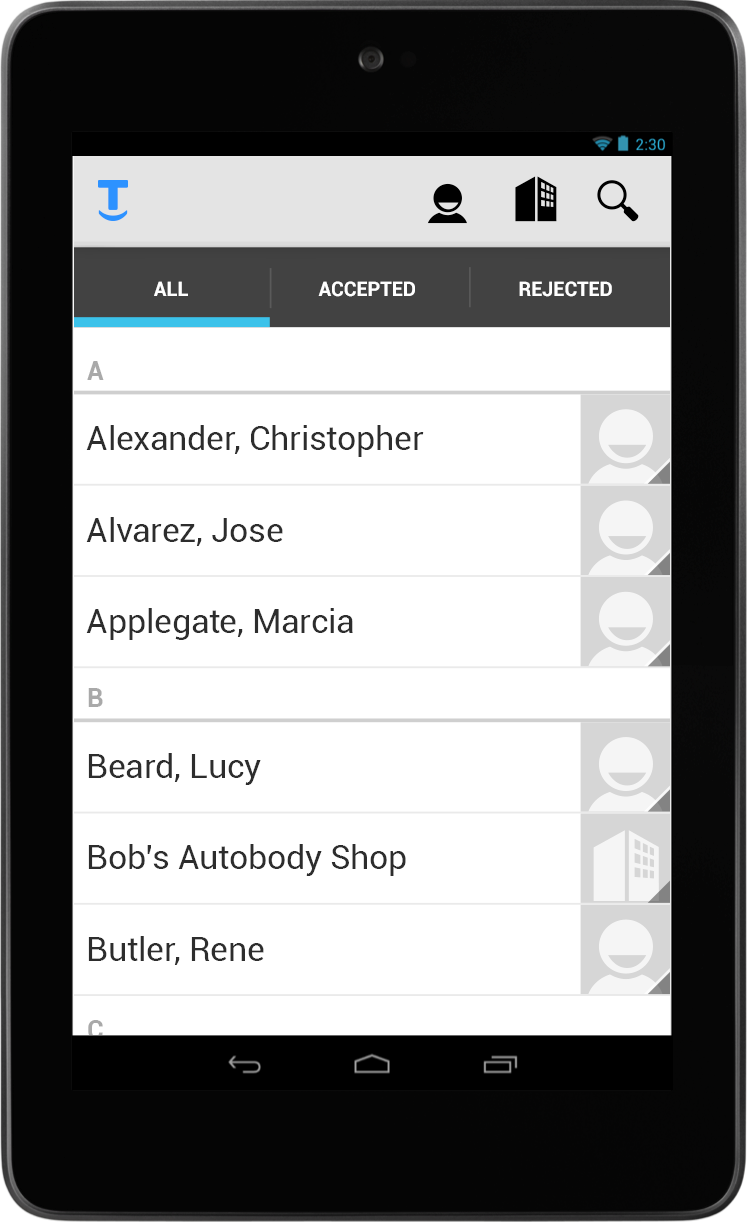Open Butler, Rene contact
Screen dimensions: 747x1222
(372, 949)
